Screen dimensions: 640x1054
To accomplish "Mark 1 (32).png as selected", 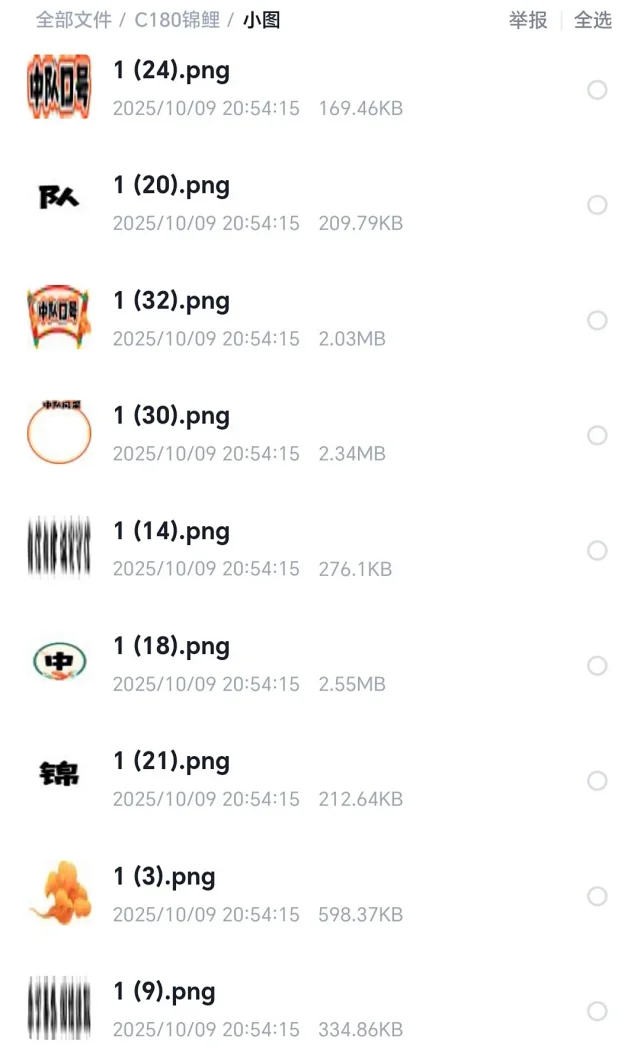I will (597, 320).
